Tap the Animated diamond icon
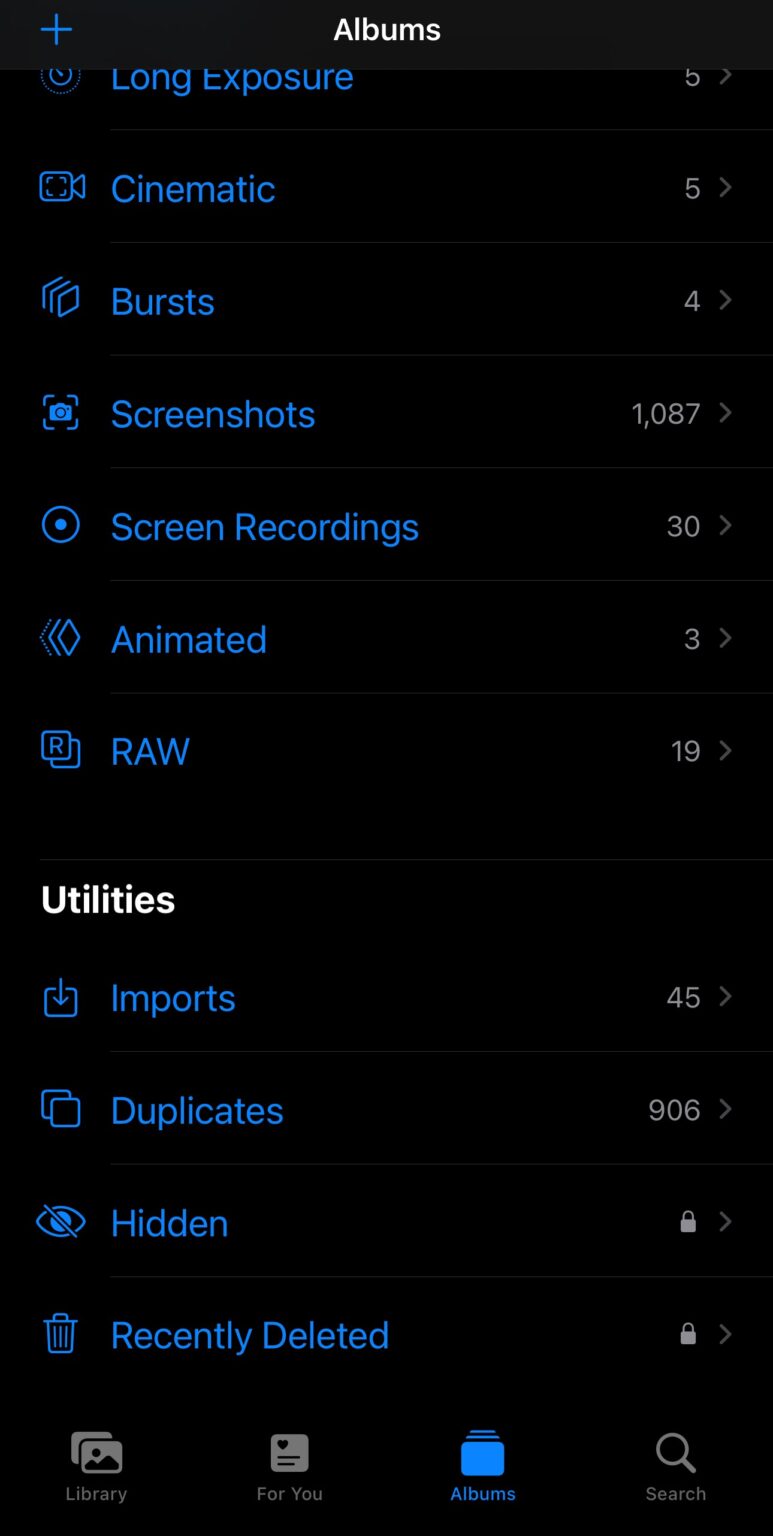 [61, 638]
